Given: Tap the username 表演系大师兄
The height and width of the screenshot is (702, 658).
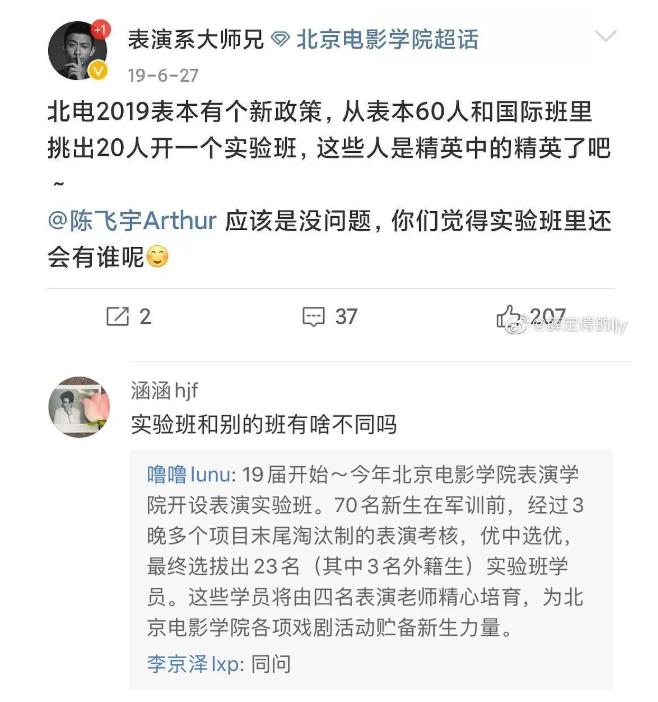Looking at the screenshot, I should coord(196,39).
